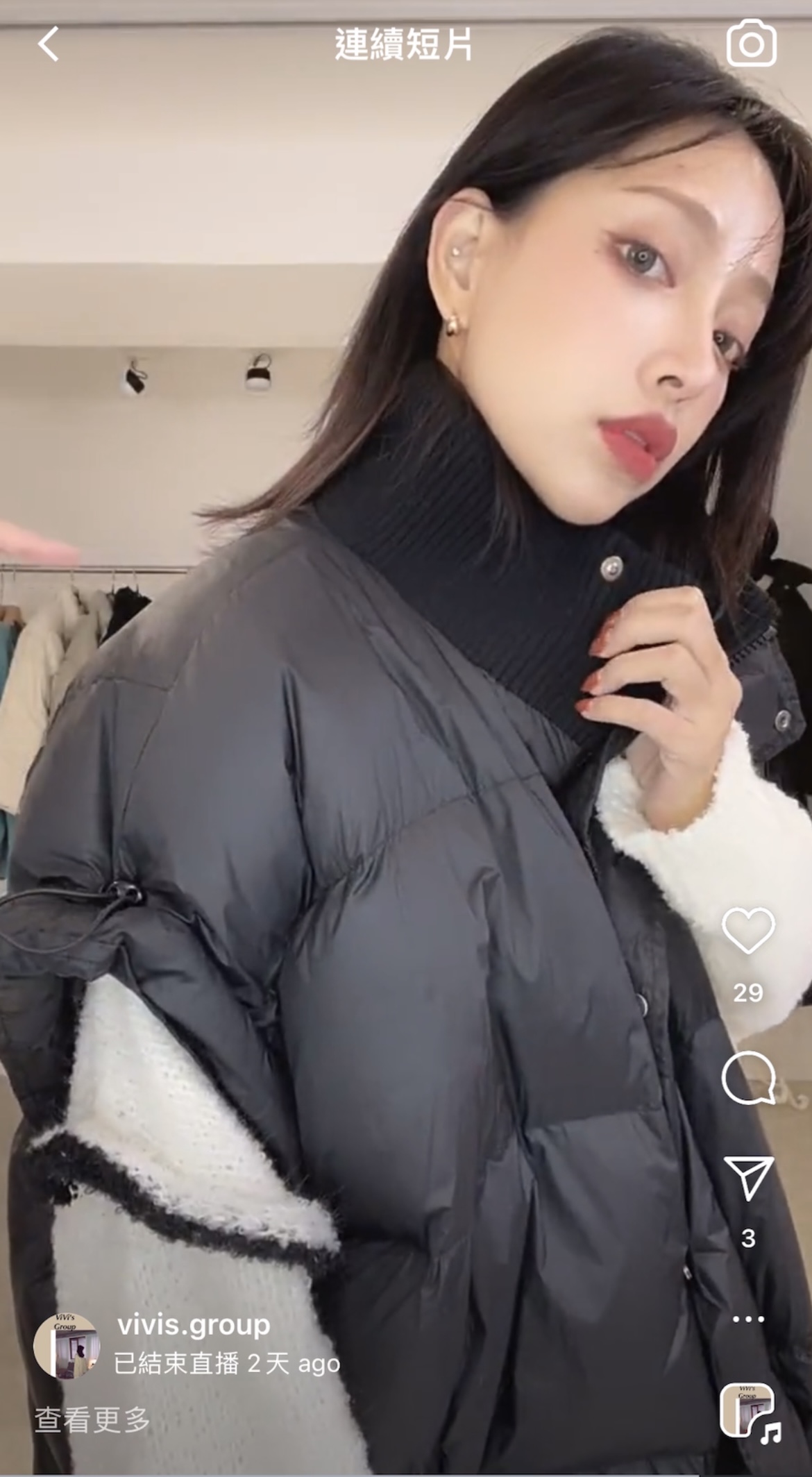Open the camera to create a reel
812x1477 pixels.
[x=751, y=44]
